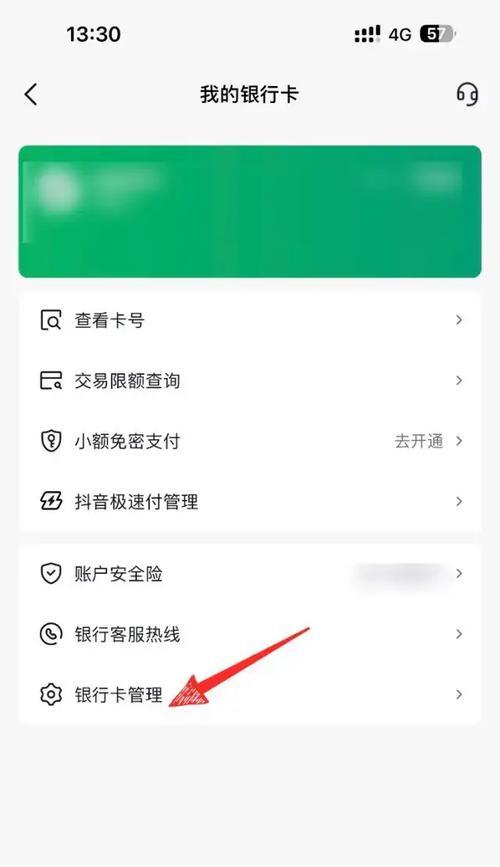The width and height of the screenshot is (500, 867).
Task: Open customer service headset icon
Action: pos(467,95)
